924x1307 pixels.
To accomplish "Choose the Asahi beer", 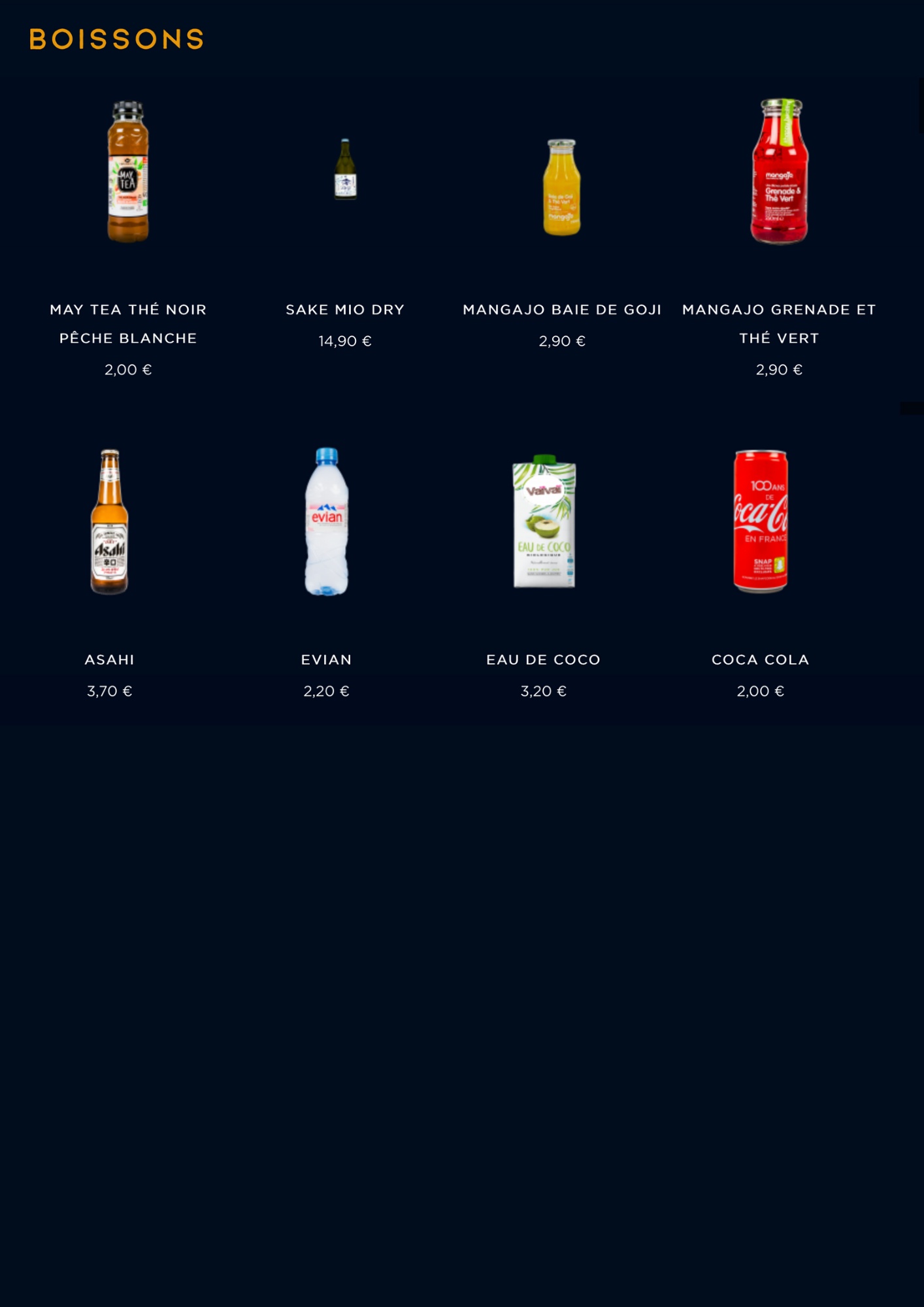I will coord(109,521).
